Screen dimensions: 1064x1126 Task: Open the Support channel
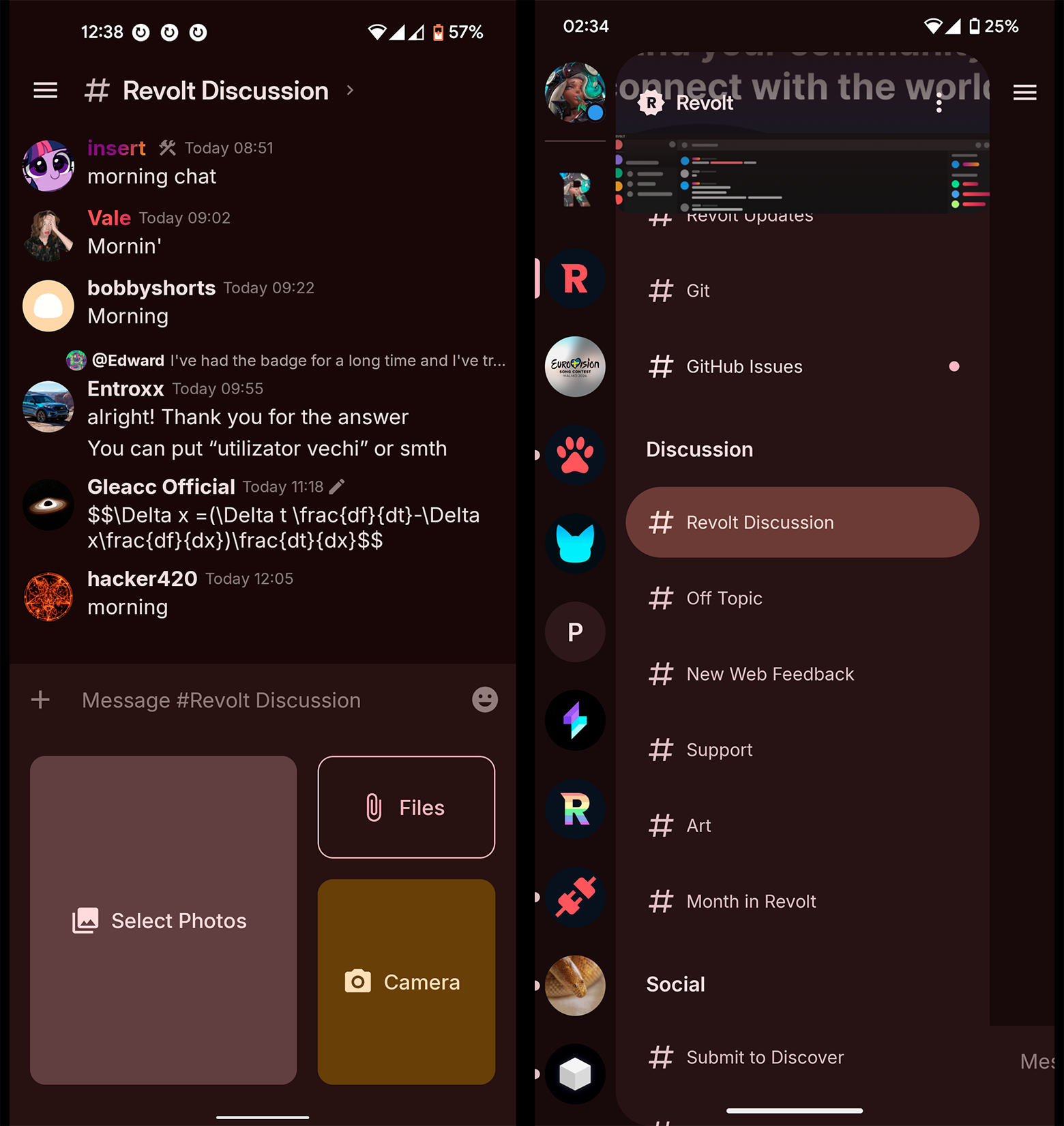point(719,750)
